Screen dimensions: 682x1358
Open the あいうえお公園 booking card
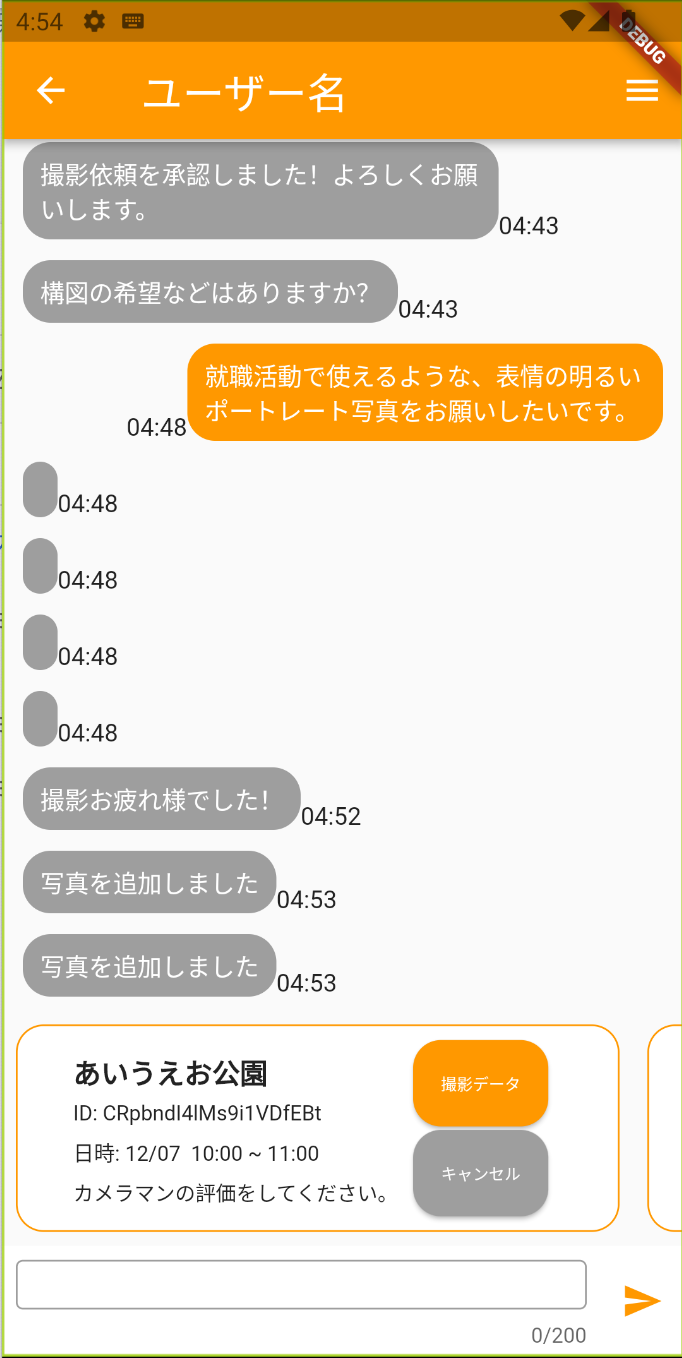318,1128
